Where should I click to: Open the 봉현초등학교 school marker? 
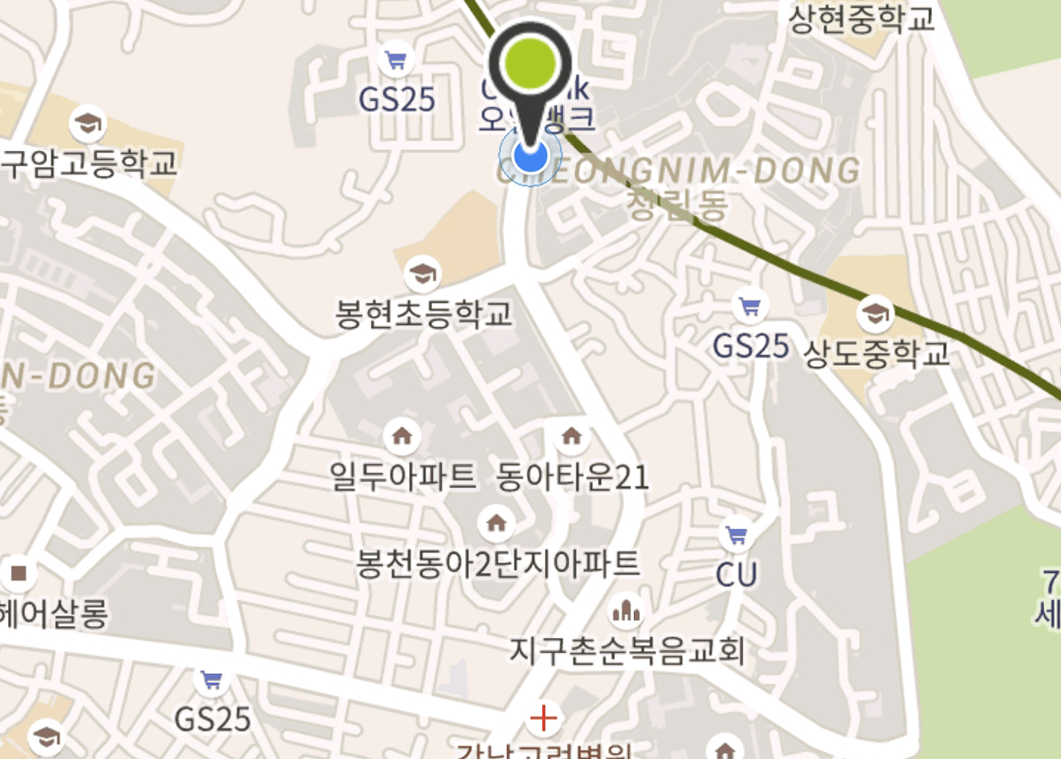tap(423, 273)
